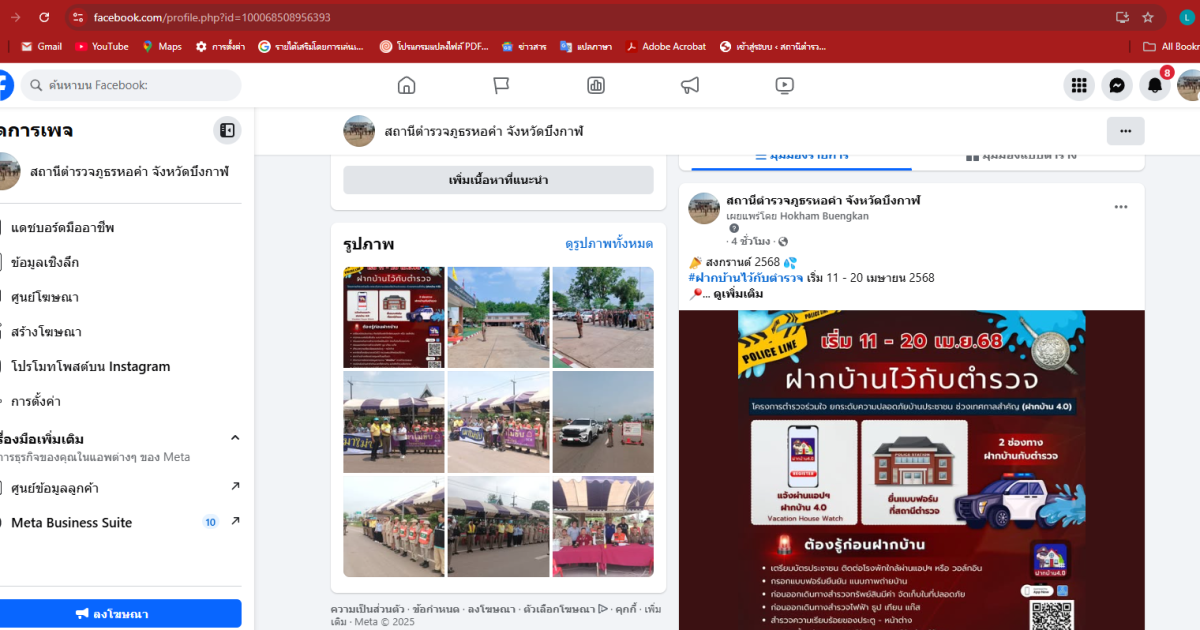Open the ดูรูปภาพทั้งหมด link
This screenshot has height=630, width=1200.
tap(608, 244)
